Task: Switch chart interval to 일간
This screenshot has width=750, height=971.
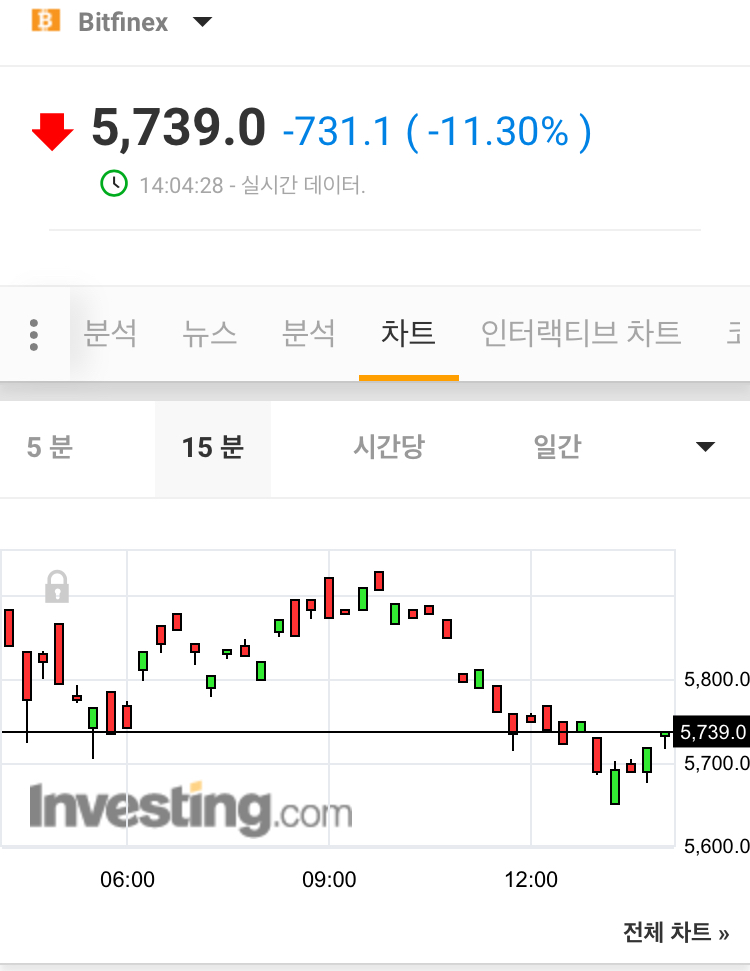Action: click(557, 447)
